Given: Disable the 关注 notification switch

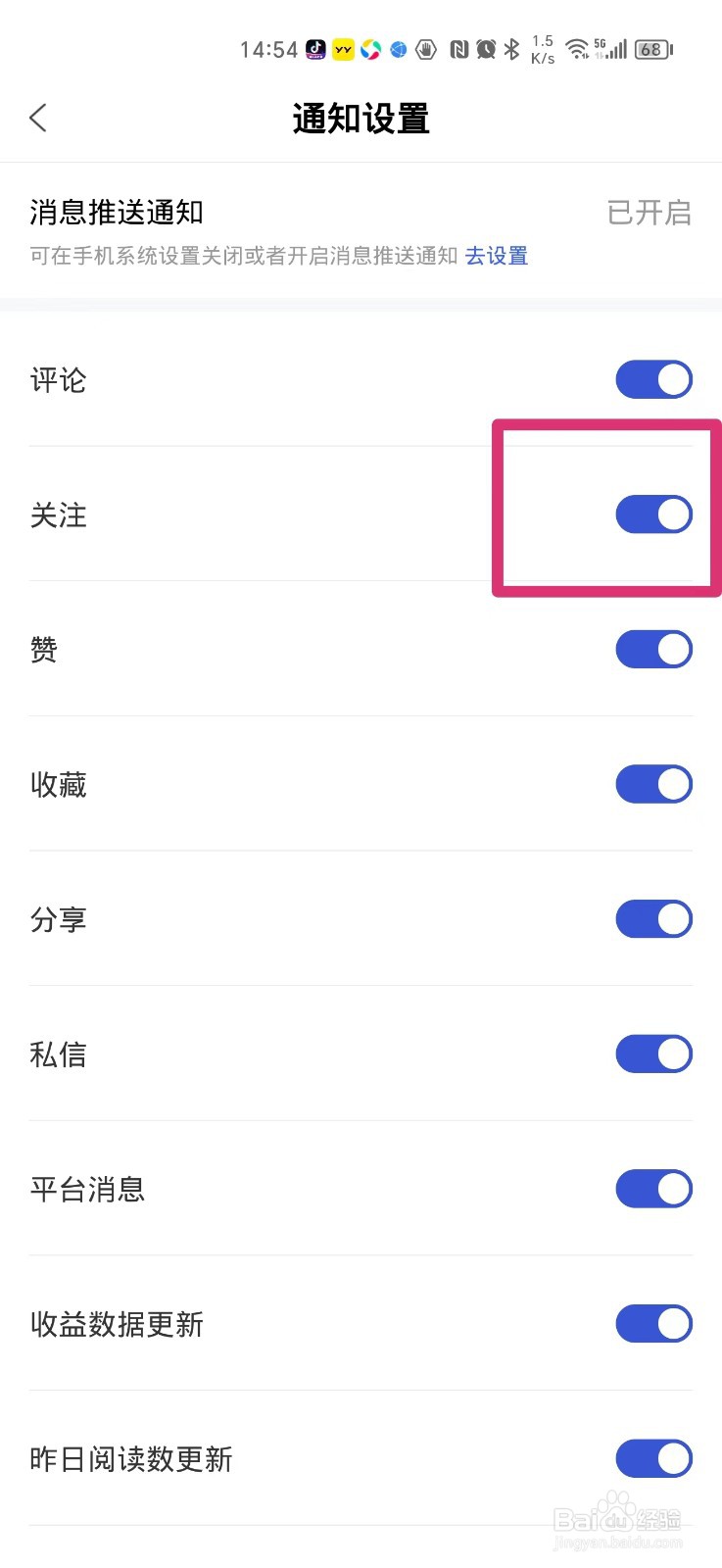Looking at the screenshot, I should pyautogui.click(x=652, y=514).
